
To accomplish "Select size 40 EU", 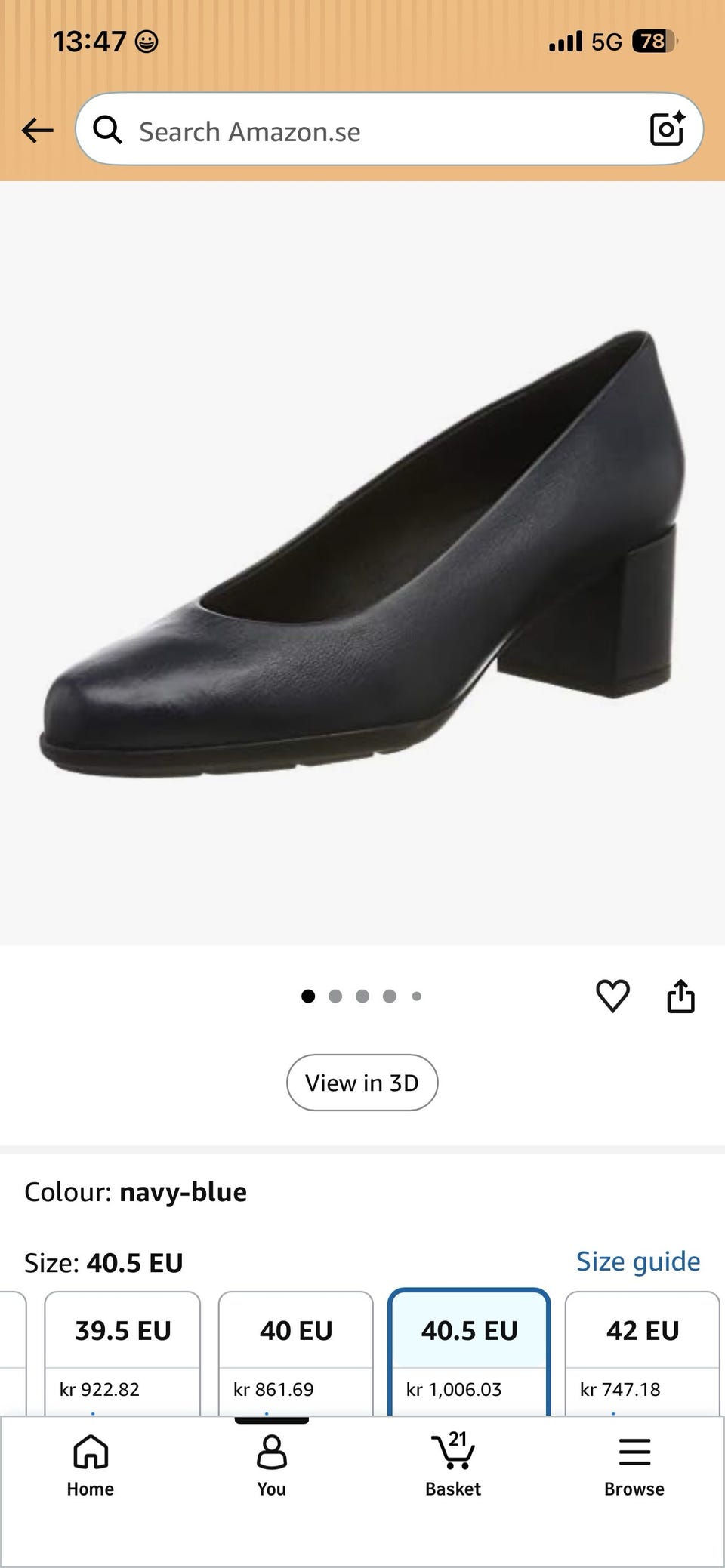I will click(x=296, y=1353).
